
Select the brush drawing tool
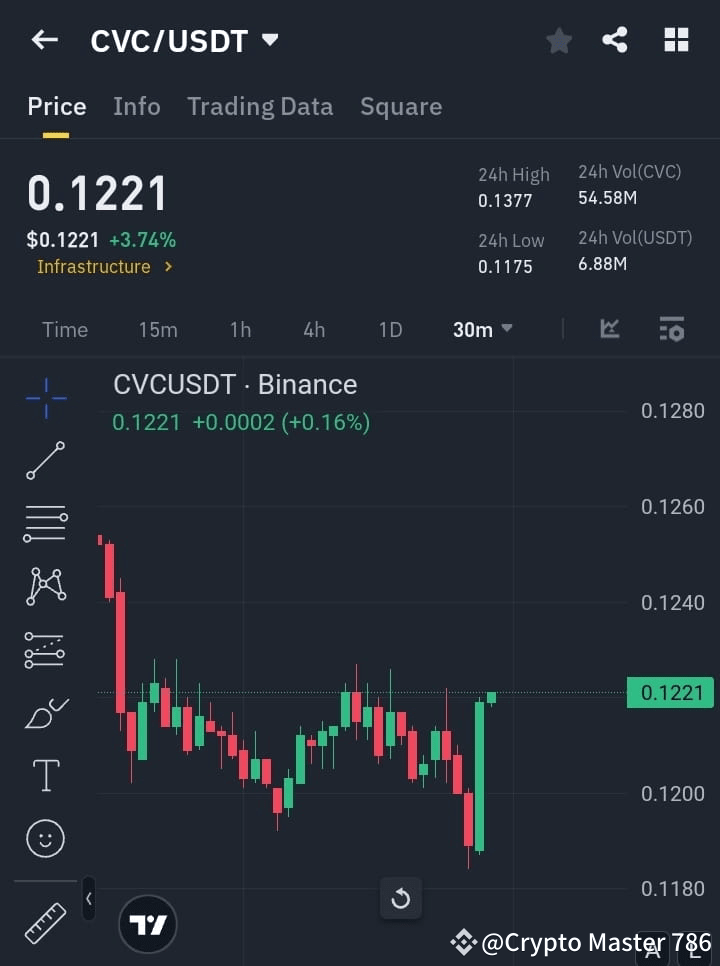click(x=44, y=713)
